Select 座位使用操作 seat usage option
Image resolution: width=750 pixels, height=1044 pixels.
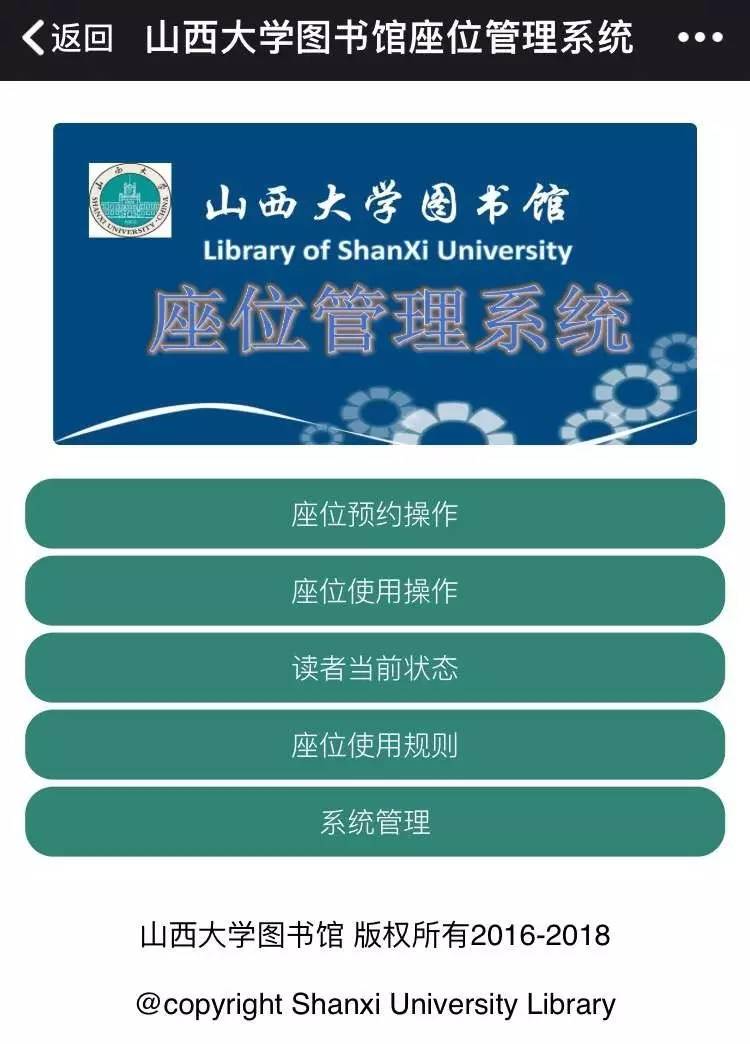(x=375, y=589)
